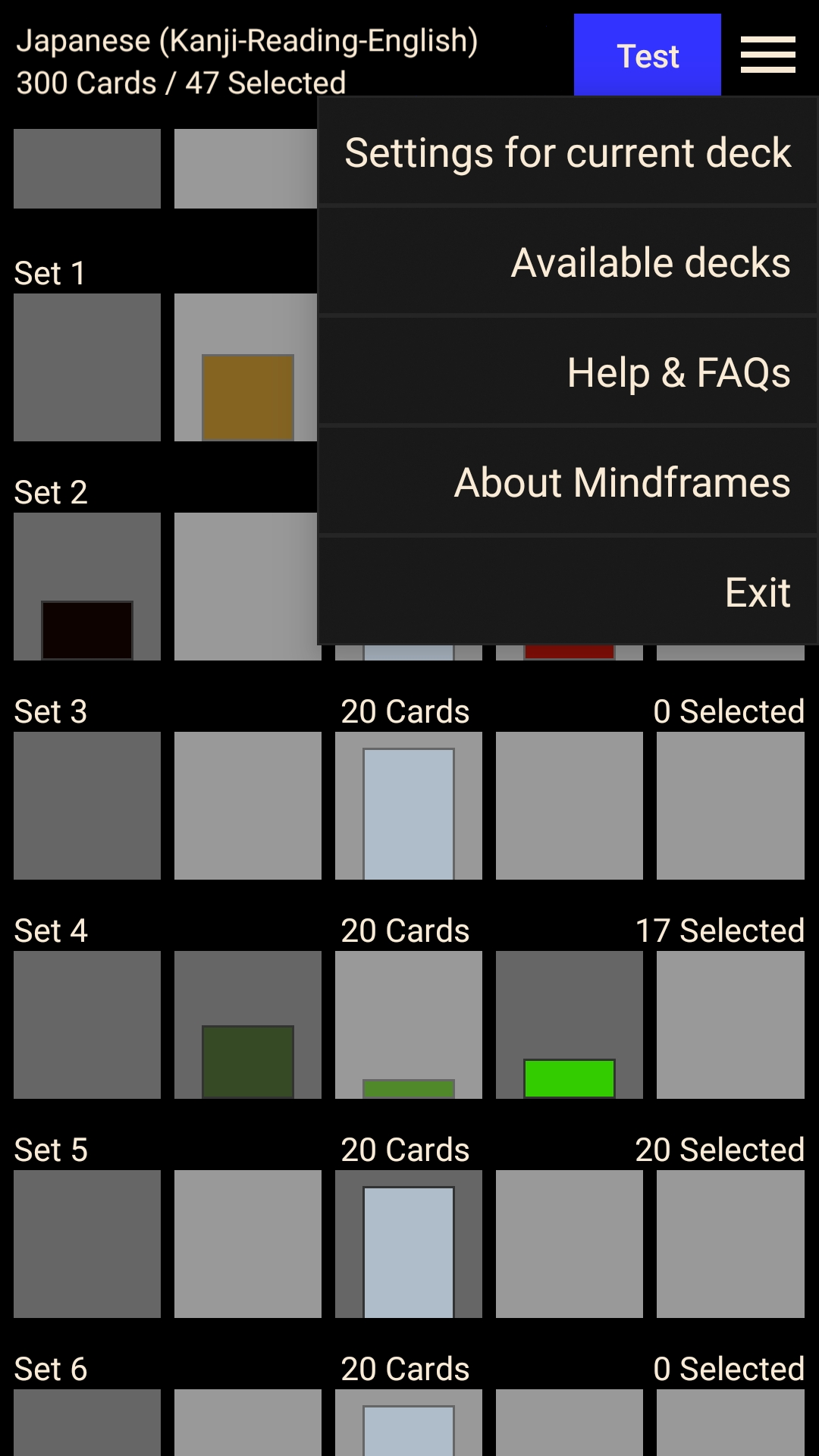The image size is (819, 1456).
Task: Tap the light blue card in Set 6
Action: pos(409,1431)
